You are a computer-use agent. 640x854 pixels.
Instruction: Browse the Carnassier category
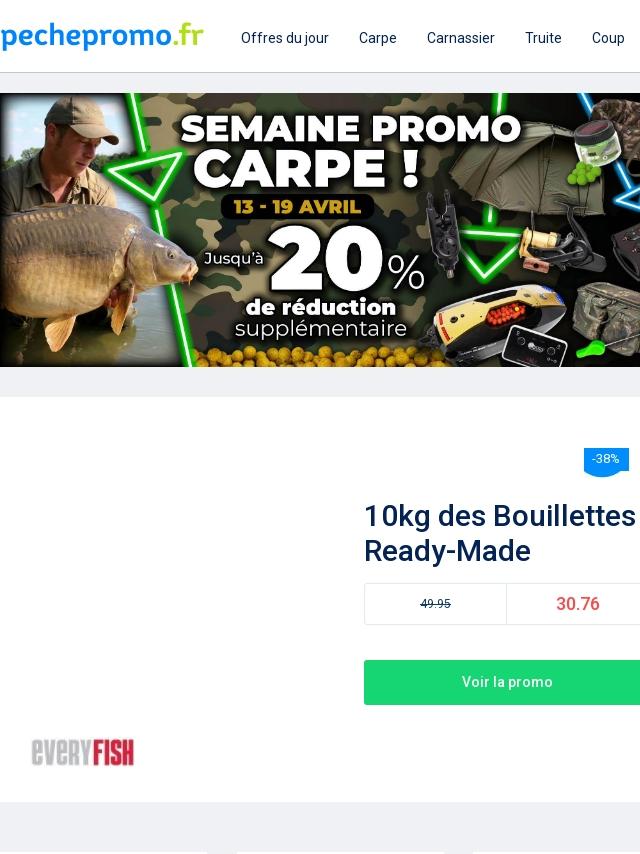pos(460,38)
